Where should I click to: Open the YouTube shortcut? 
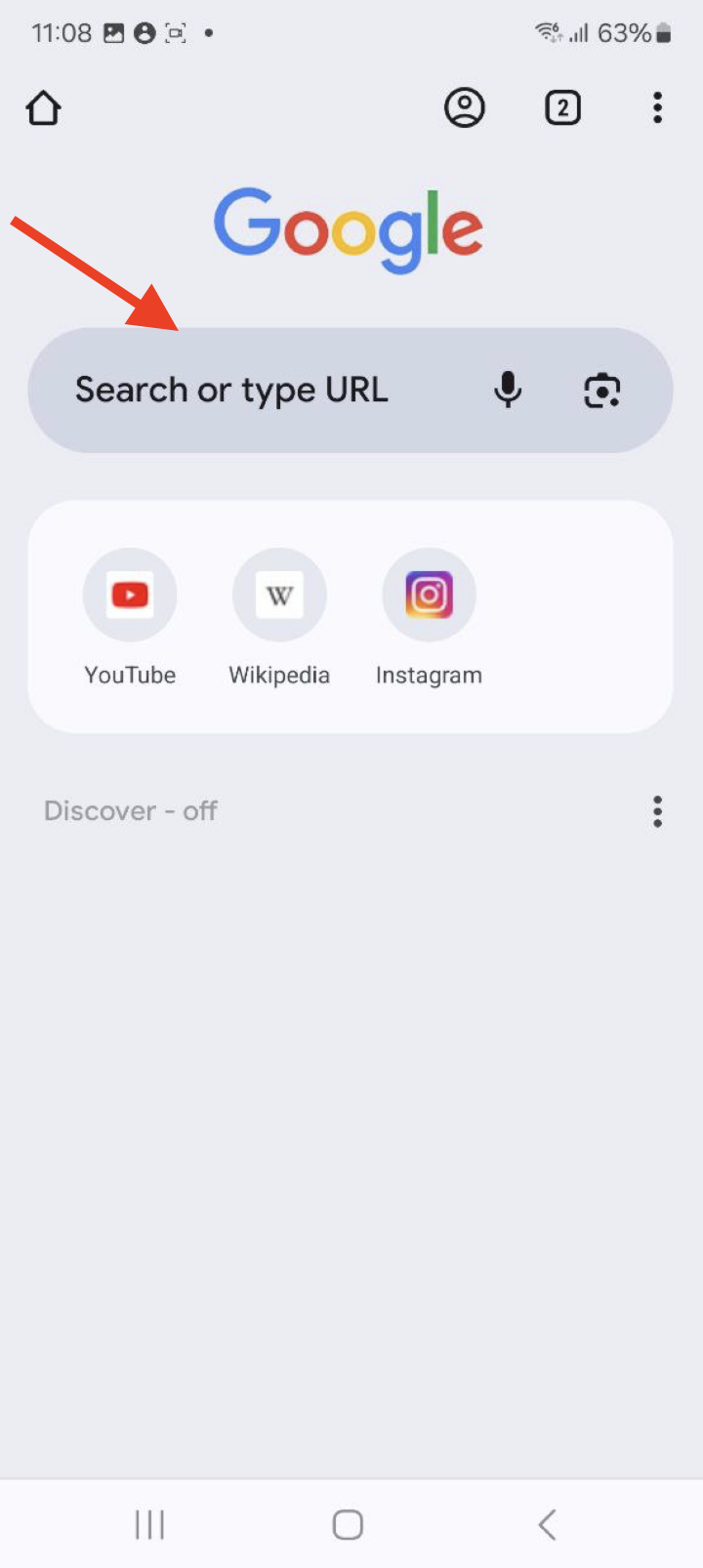point(130,595)
